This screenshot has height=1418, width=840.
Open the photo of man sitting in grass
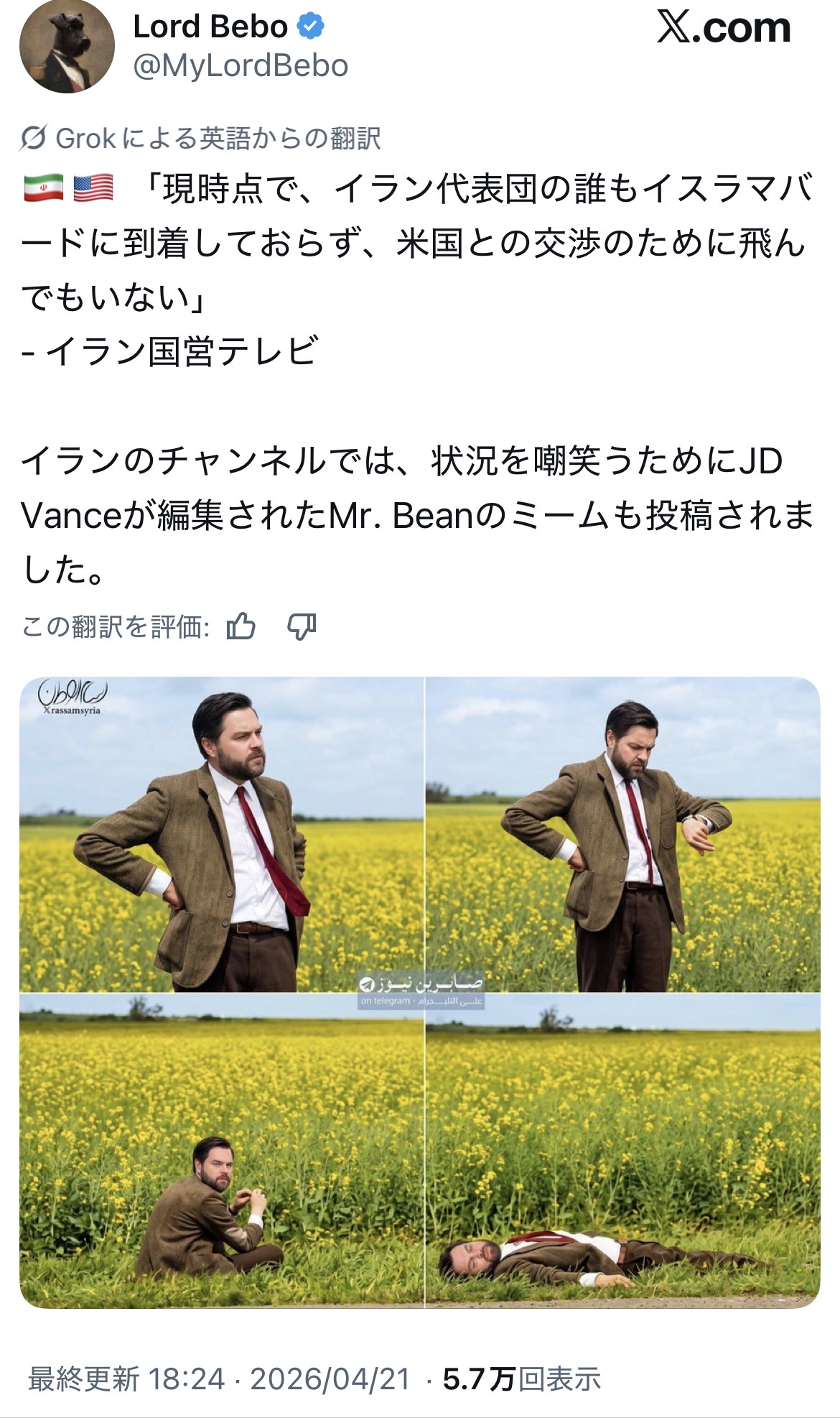[x=221, y=1151]
